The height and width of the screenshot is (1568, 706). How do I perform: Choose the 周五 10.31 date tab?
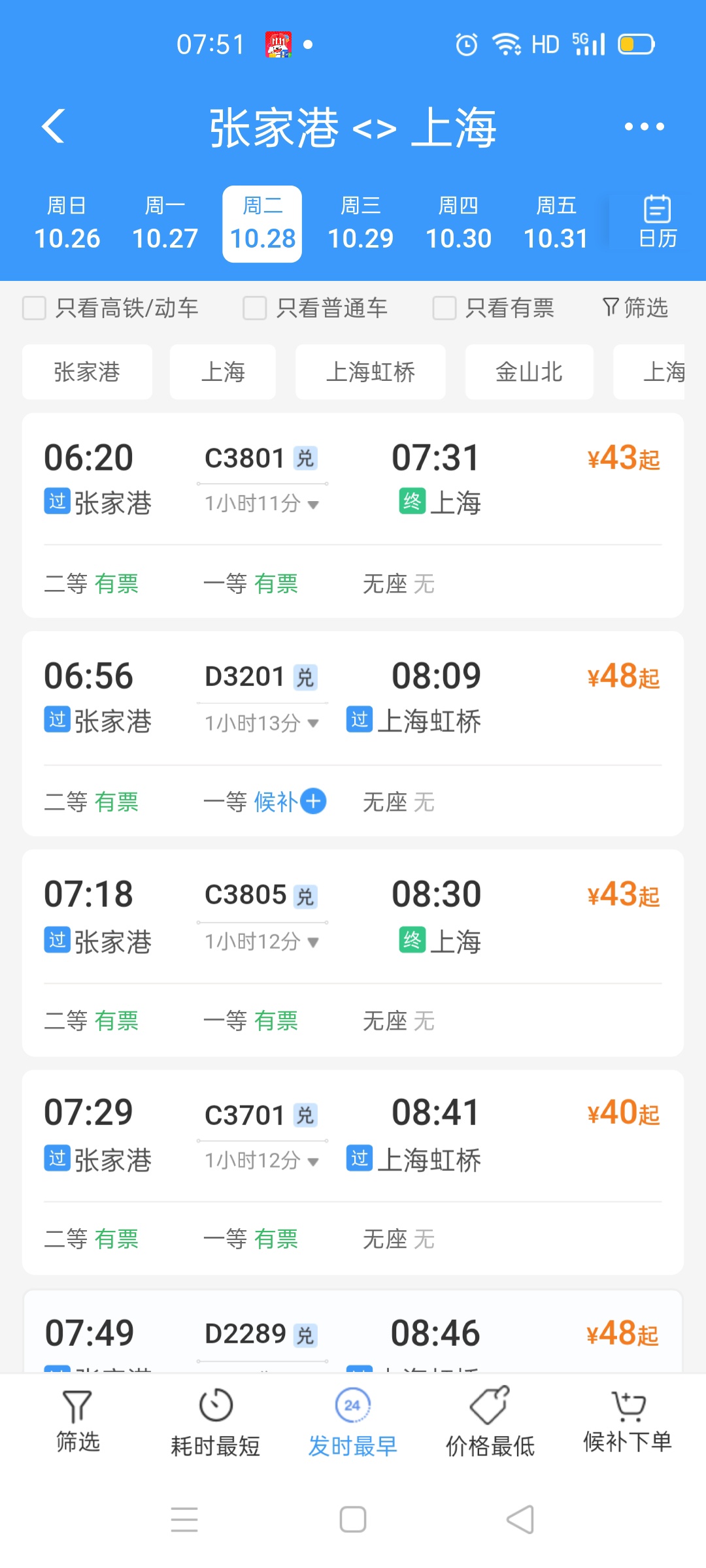[556, 224]
